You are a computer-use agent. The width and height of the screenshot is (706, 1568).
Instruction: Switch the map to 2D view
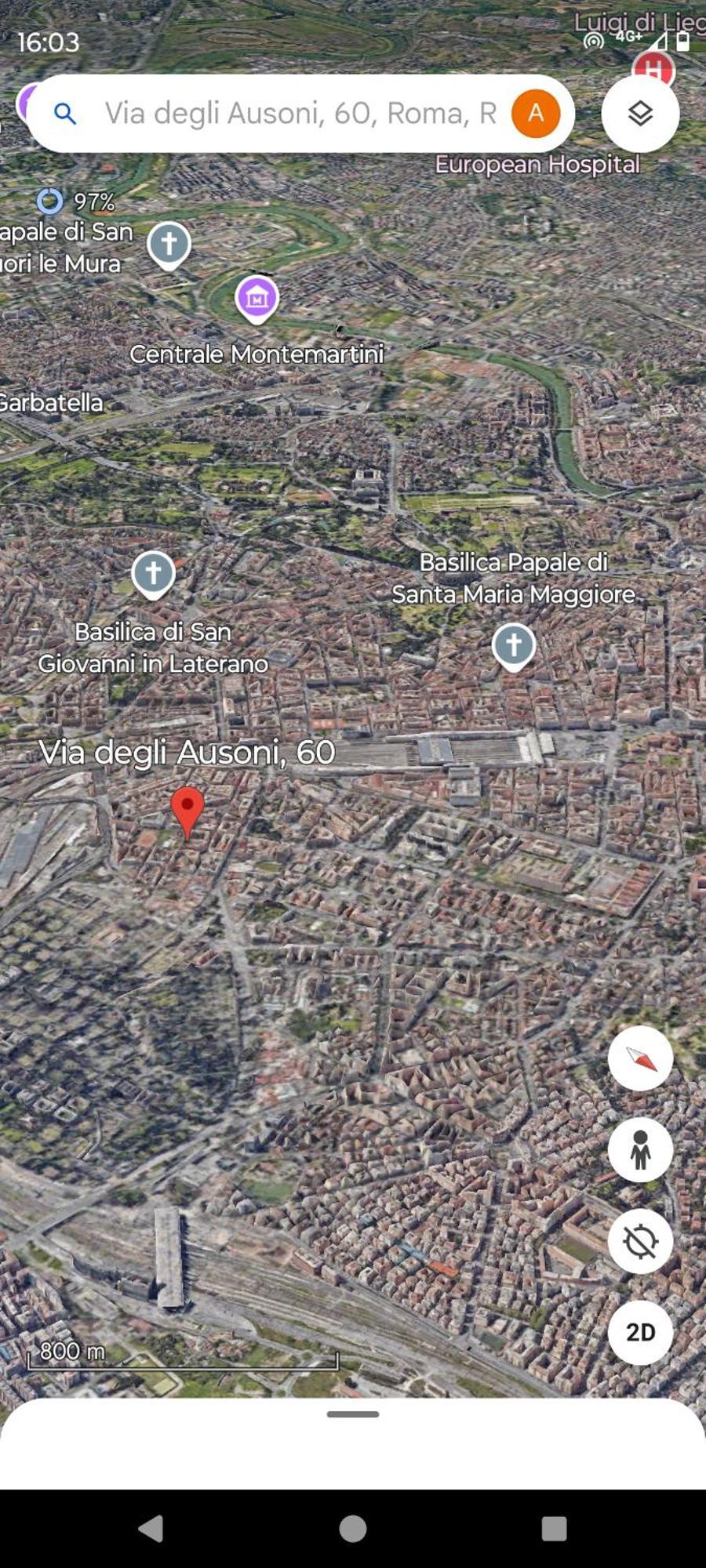tap(640, 1332)
